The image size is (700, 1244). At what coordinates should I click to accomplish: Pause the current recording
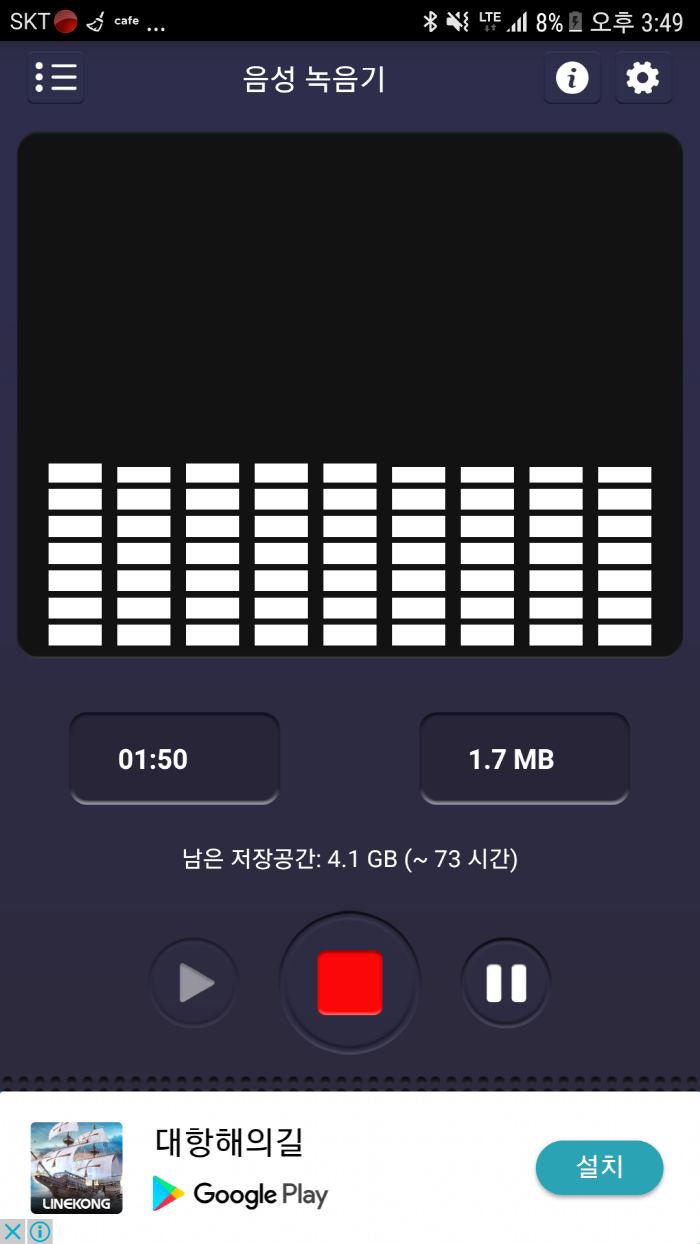point(506,983)
